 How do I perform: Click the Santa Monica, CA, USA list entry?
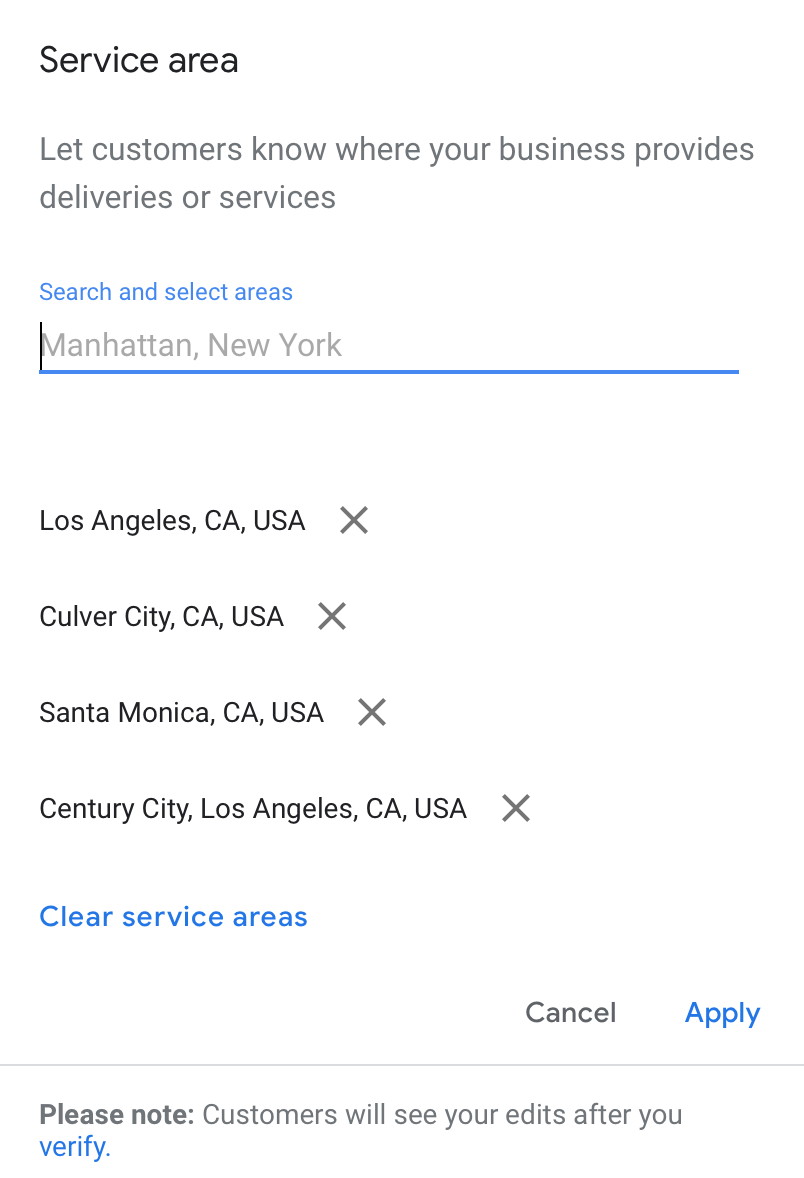pos(181,711)
